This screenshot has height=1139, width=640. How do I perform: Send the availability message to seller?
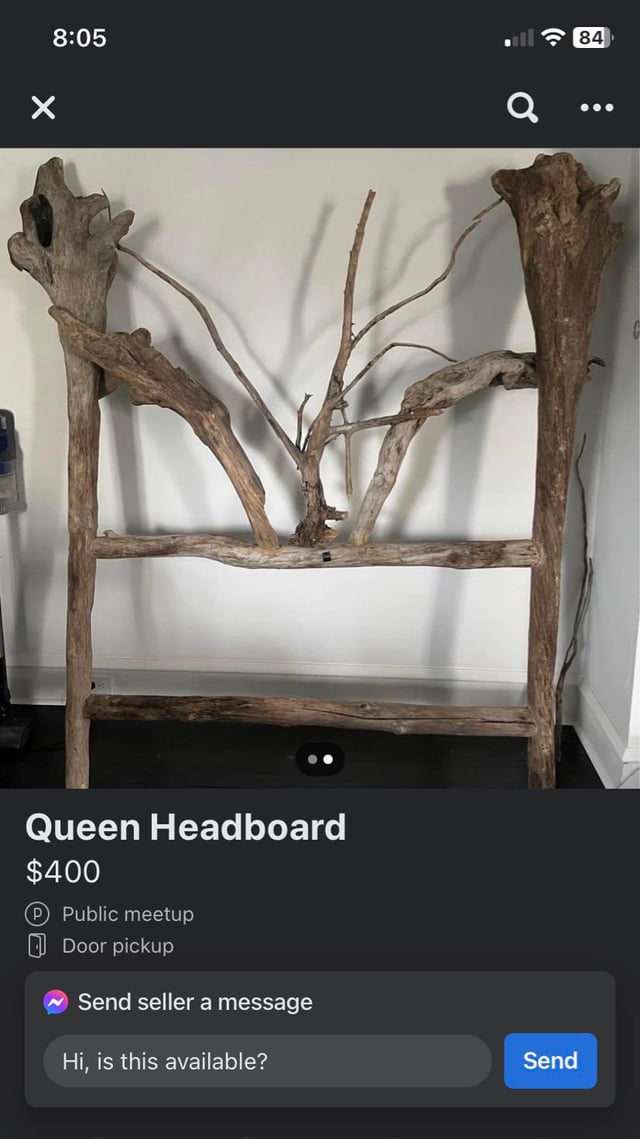550,1061
